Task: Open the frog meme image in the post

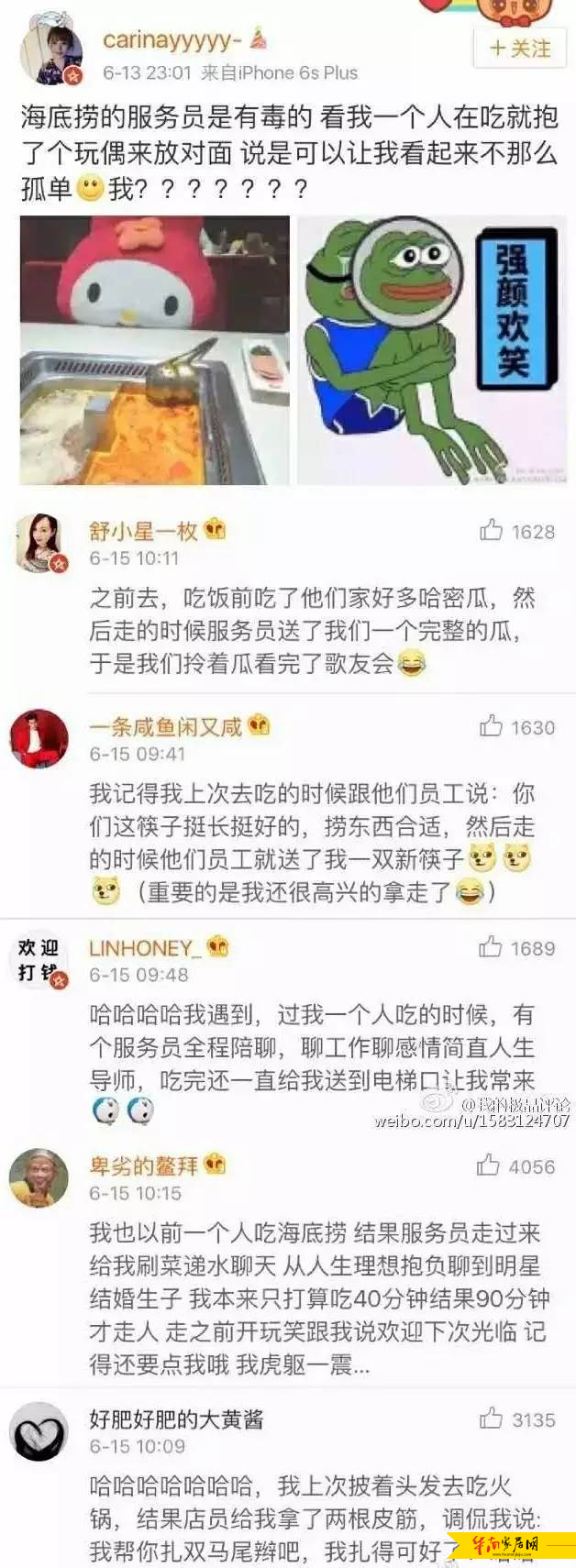Action: point(431,350)
